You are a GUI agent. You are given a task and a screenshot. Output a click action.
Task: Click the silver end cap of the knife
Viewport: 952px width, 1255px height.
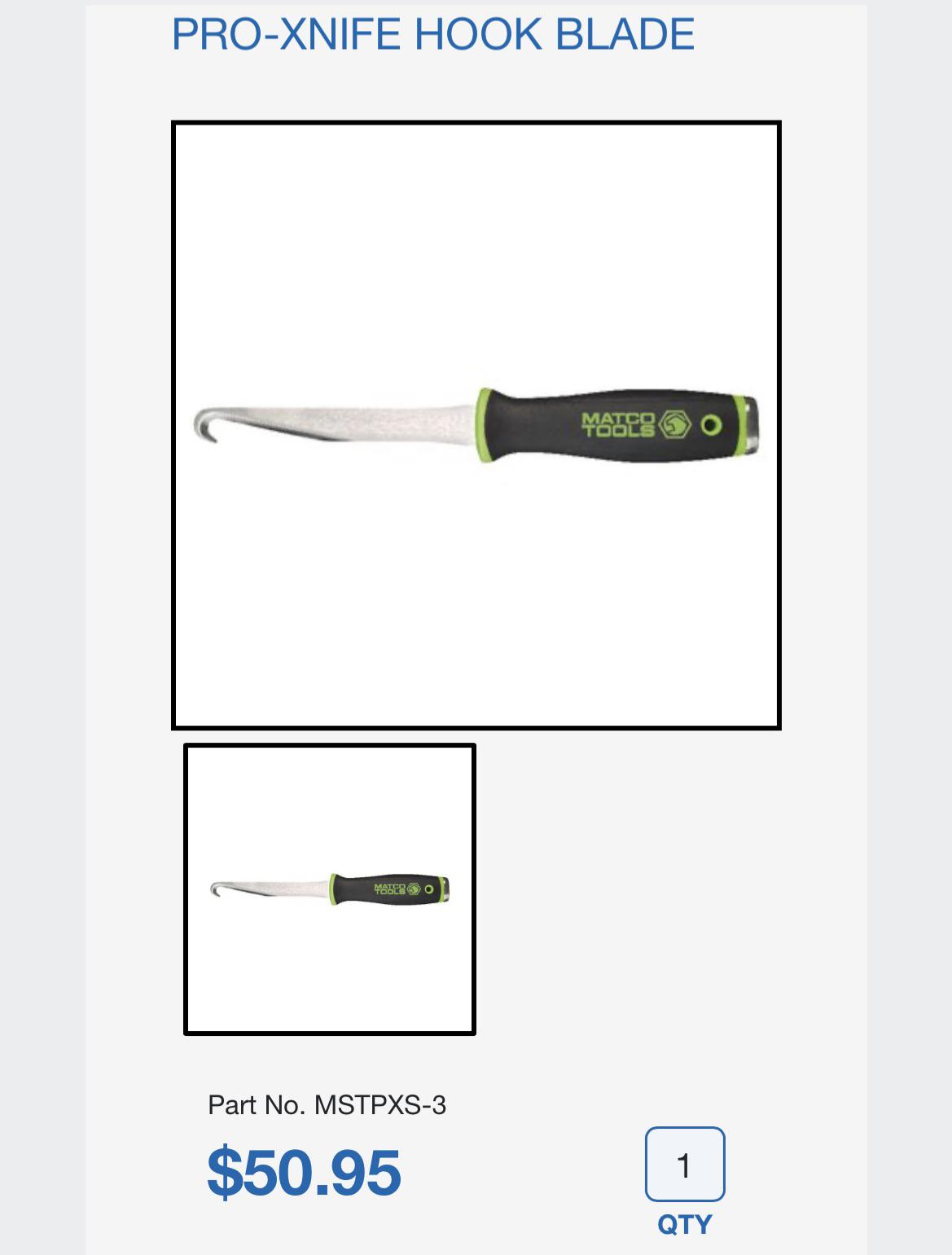point(752,423)
